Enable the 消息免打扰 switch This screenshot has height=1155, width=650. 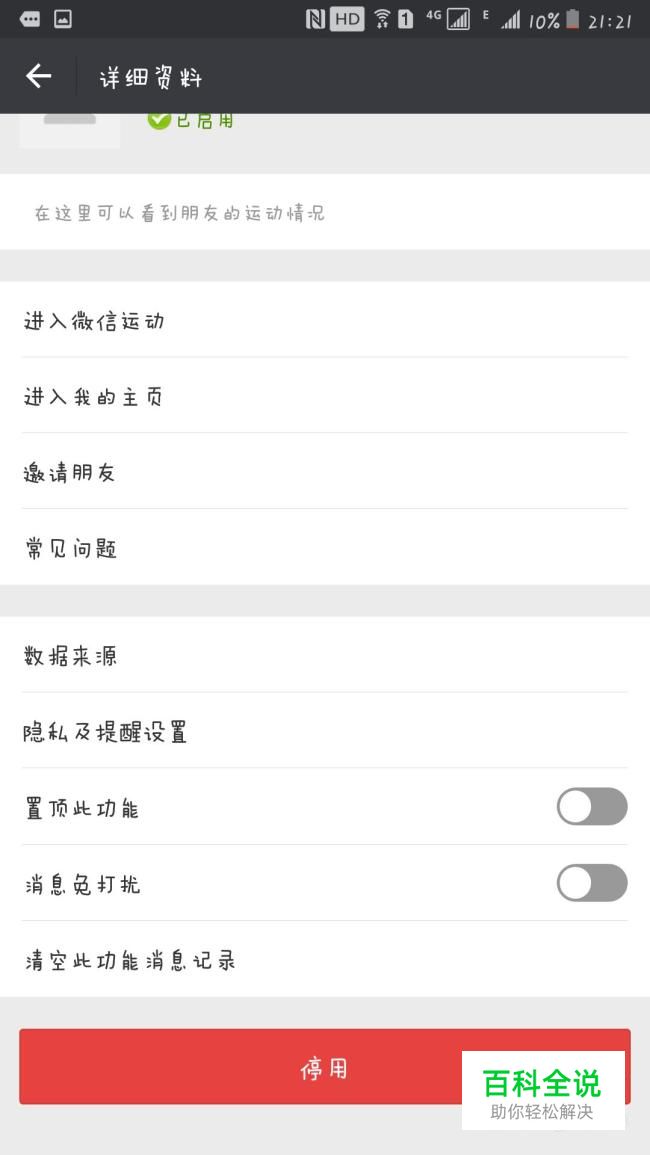(591, 883)
